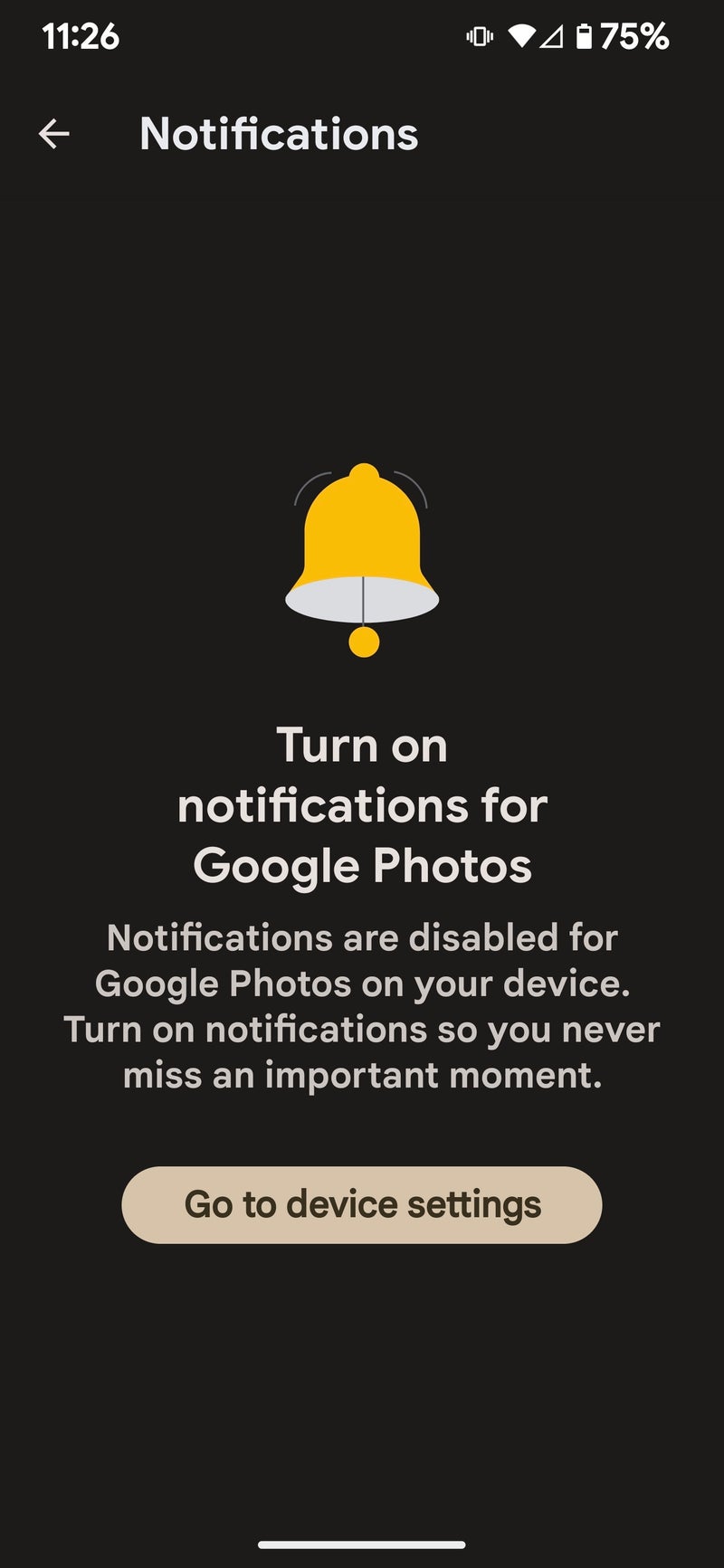
Task: Tap Go to device settings button
Action: point(362,1204)
